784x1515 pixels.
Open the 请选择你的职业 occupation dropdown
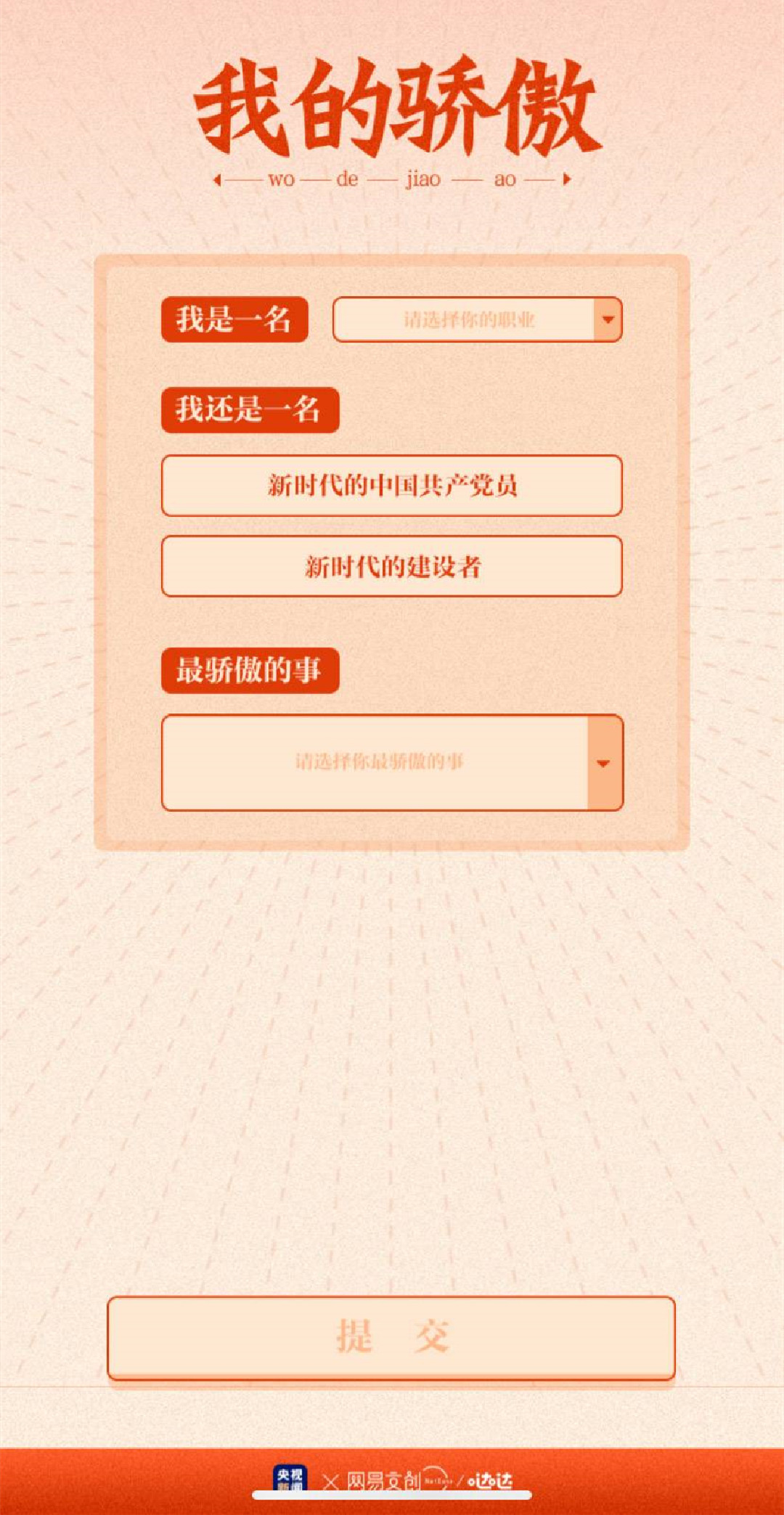(x=477, y=319)
